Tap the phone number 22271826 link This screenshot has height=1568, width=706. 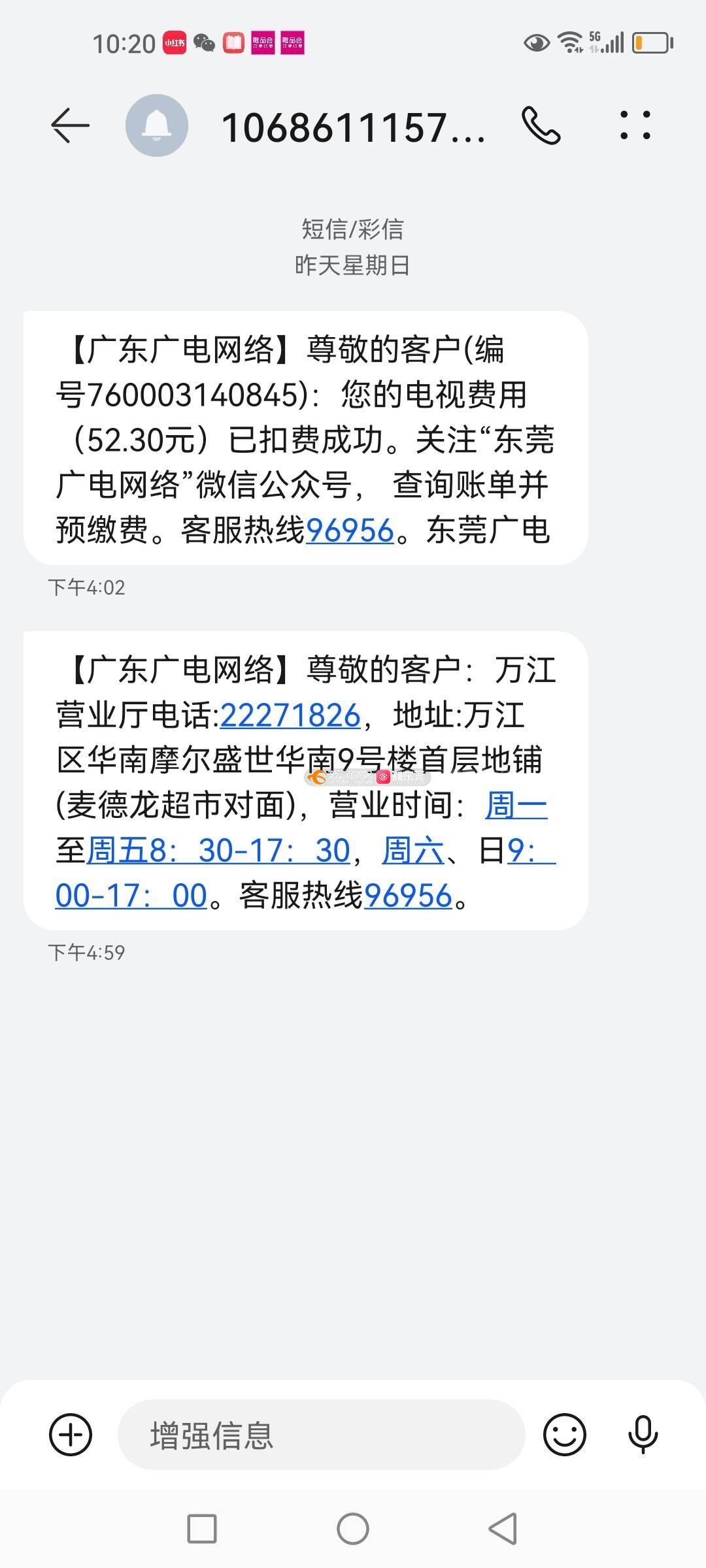pyautogui.click(x=290, y=715)
